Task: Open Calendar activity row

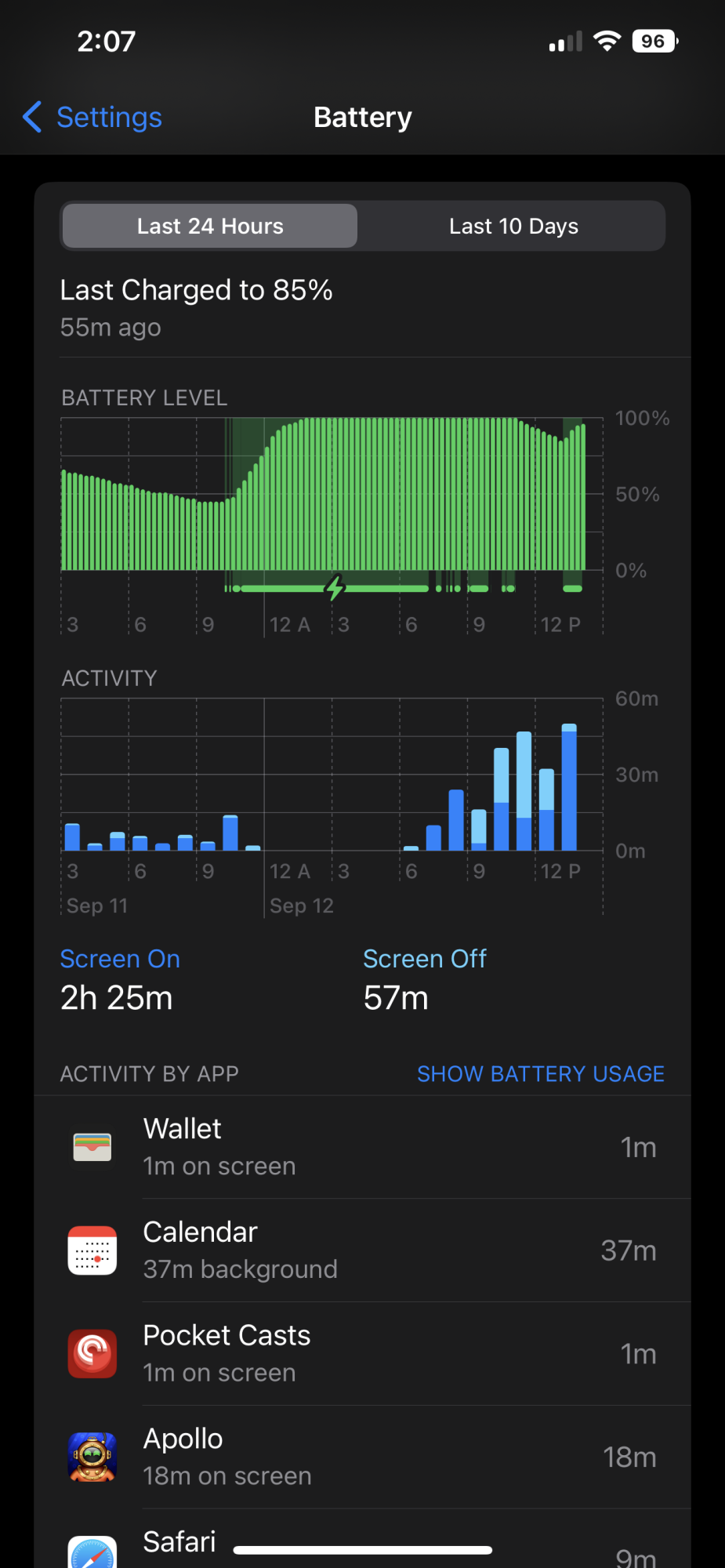Action: (362, 1251)
